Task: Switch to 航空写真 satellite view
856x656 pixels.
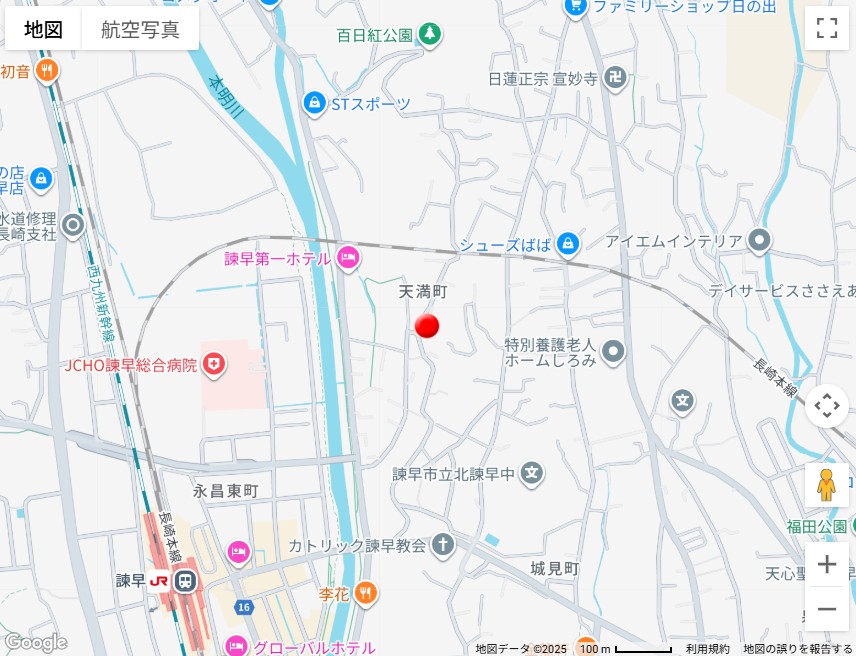Action: click(140, 29)
